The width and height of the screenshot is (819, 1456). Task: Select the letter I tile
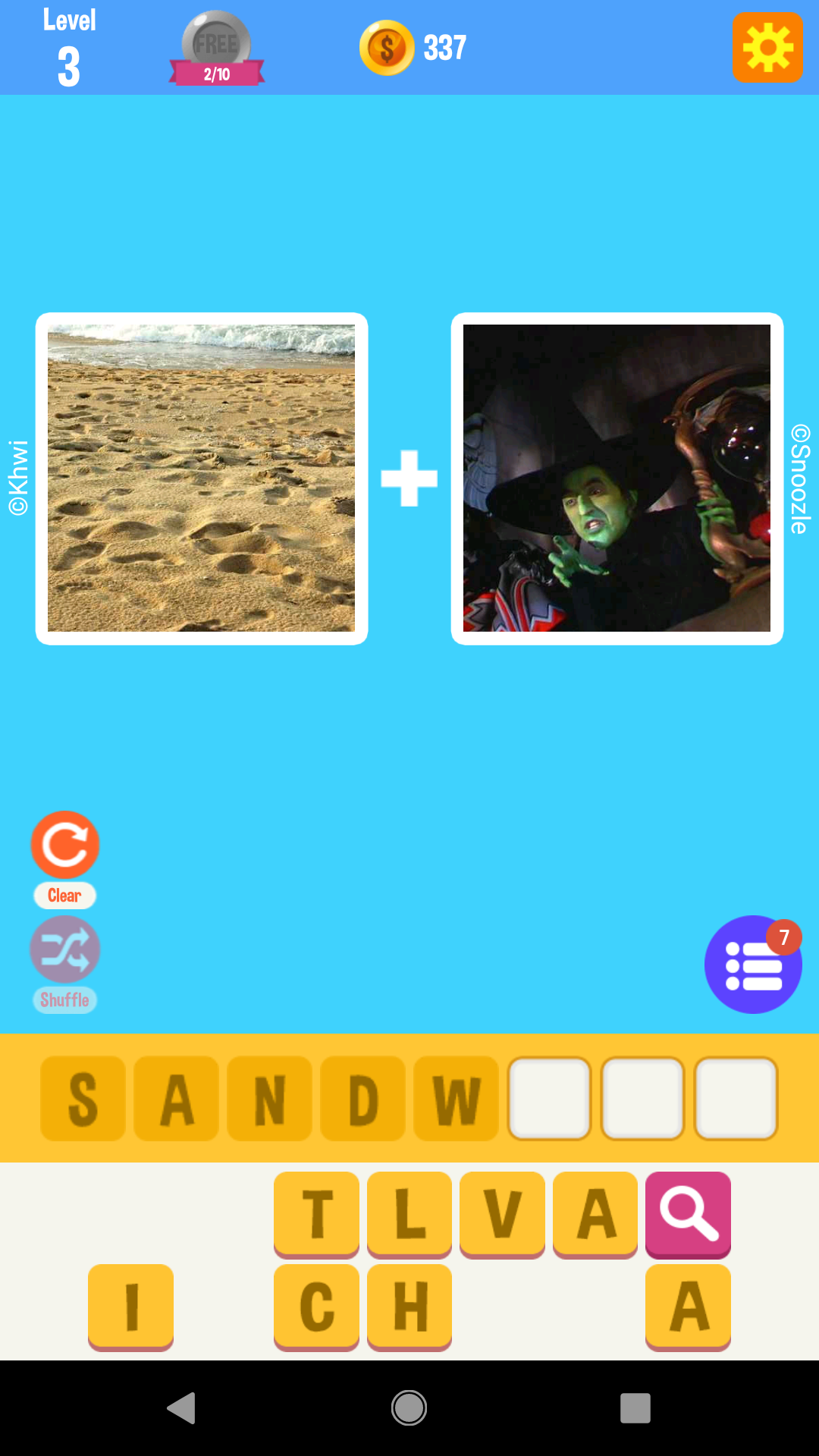pyautogui.click(x=130, y=1306)
